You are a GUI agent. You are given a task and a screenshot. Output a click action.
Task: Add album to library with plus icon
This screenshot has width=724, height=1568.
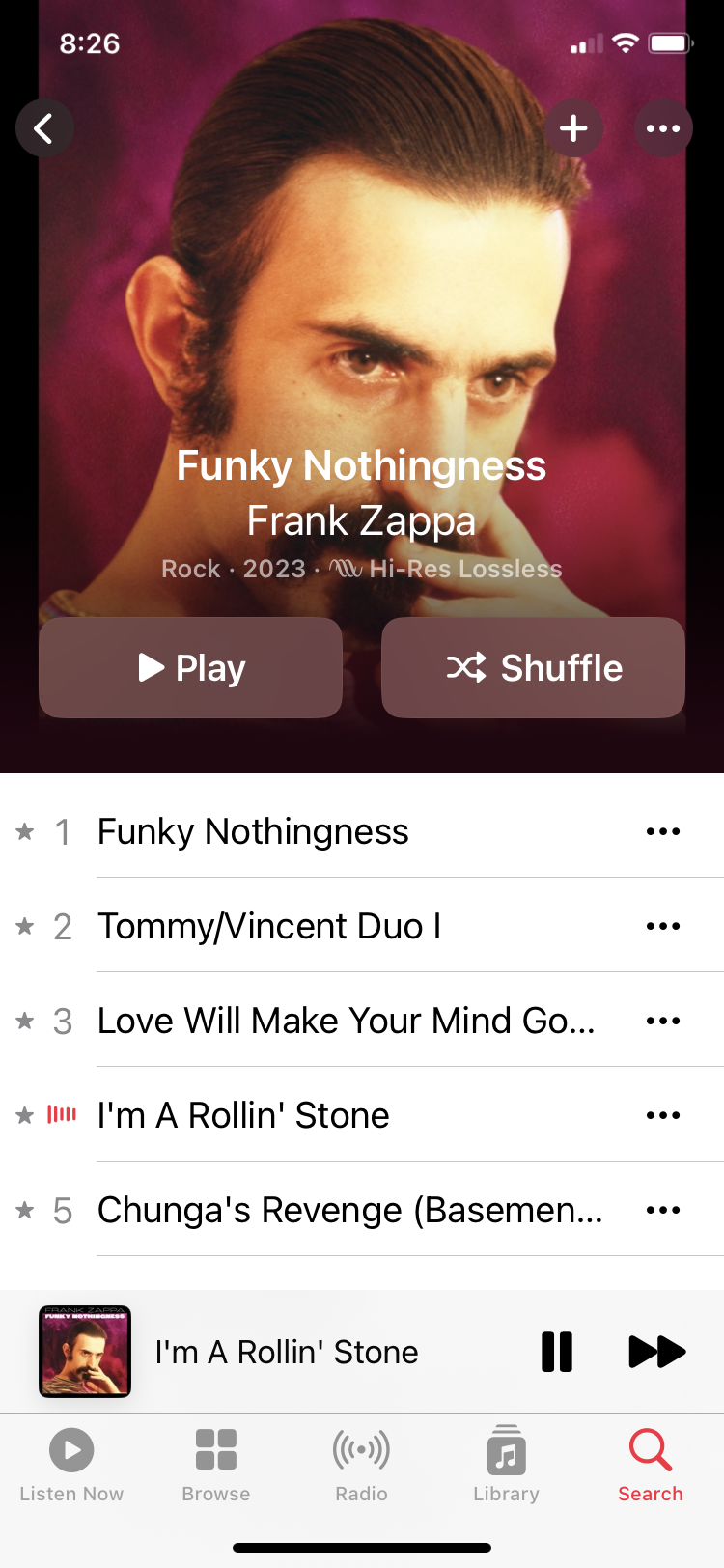pos(573,128)
